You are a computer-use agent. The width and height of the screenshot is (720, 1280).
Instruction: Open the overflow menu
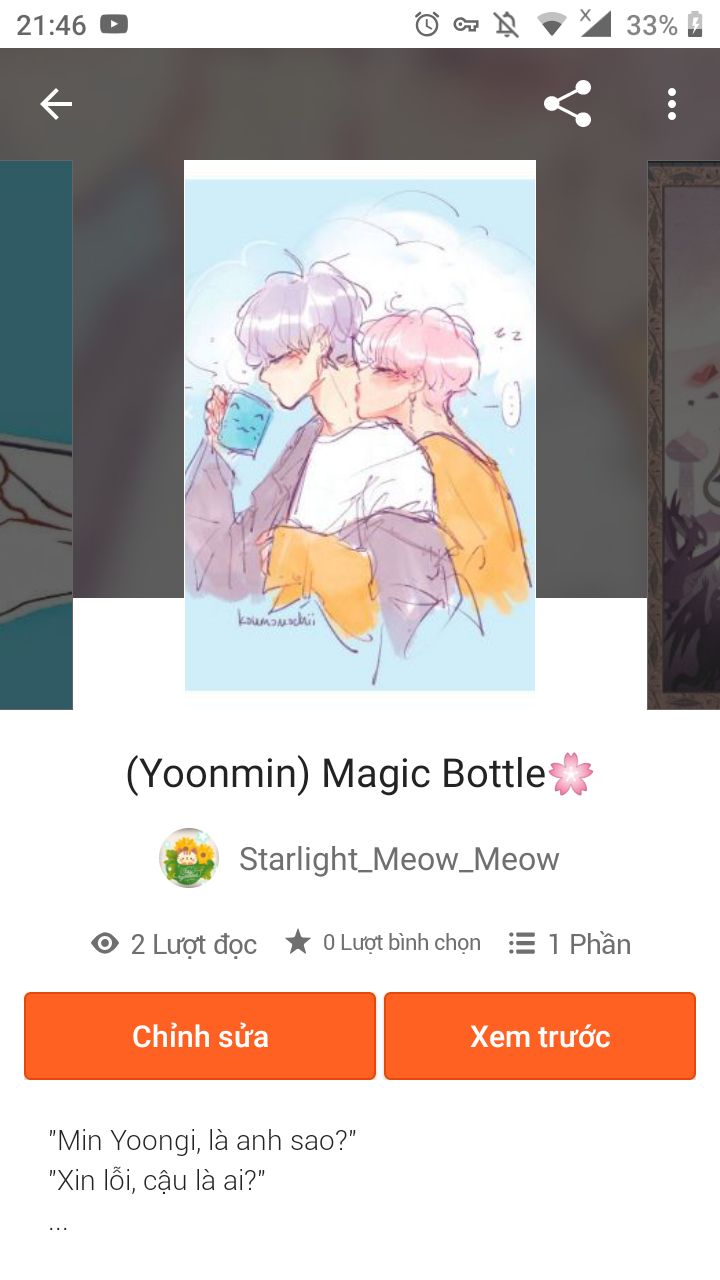coord(672,104)
